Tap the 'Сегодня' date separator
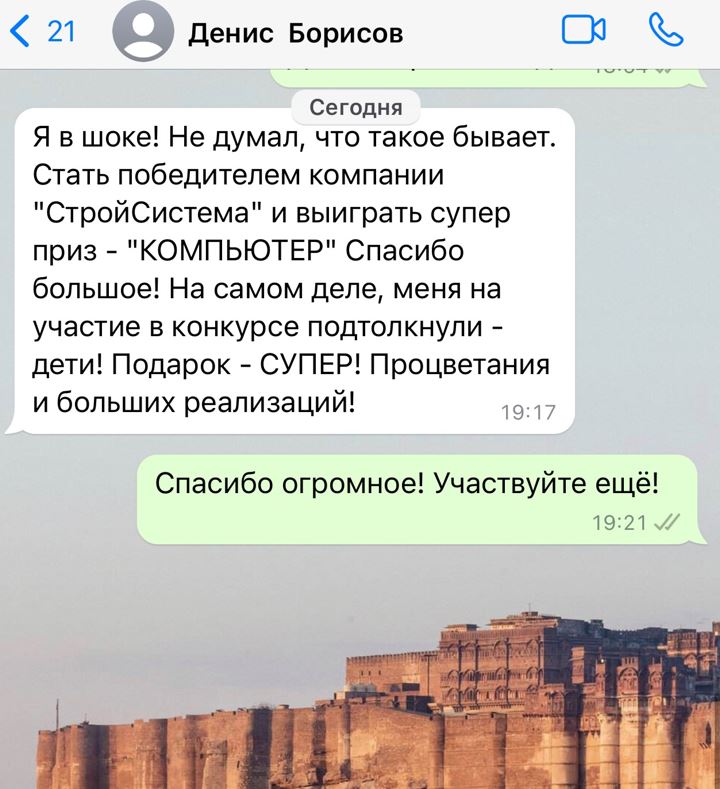The image size is (720, 789). [x=360, y=105]
